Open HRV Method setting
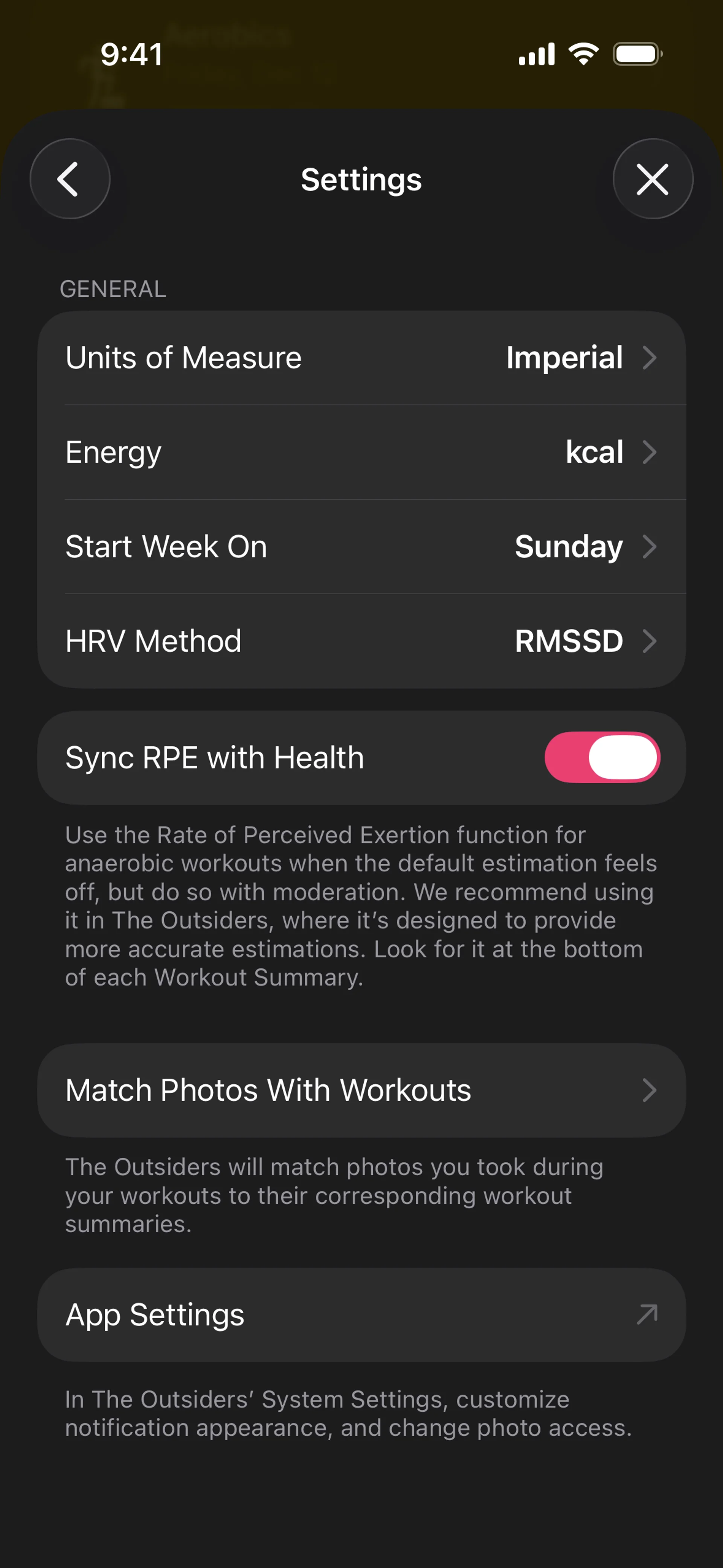Viewport: 723px width, 1568px height. pyautogui.click(x=361, y=641)
